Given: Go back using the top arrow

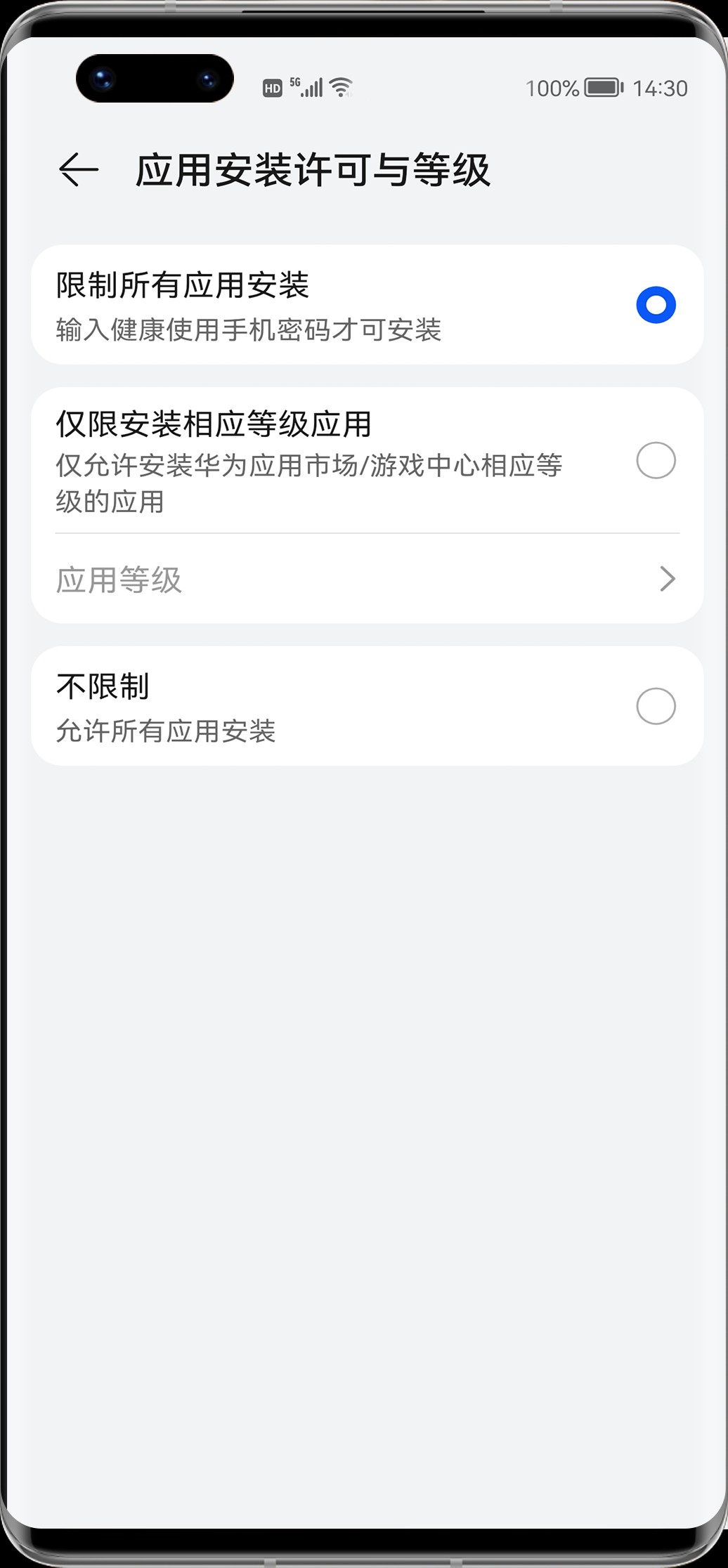Looking at the screenshot, I should [78, 170].
